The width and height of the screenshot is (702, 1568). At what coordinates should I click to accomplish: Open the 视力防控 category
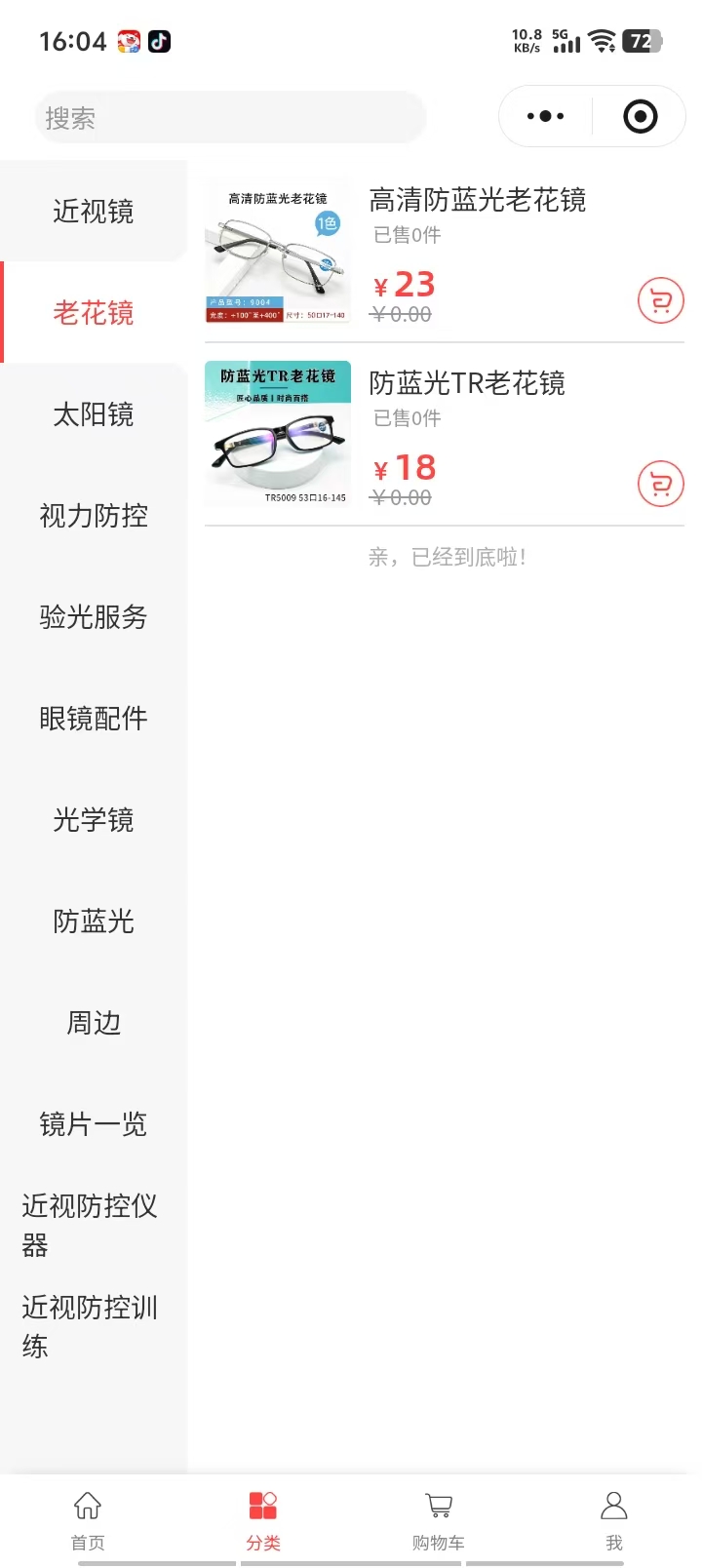94,516
